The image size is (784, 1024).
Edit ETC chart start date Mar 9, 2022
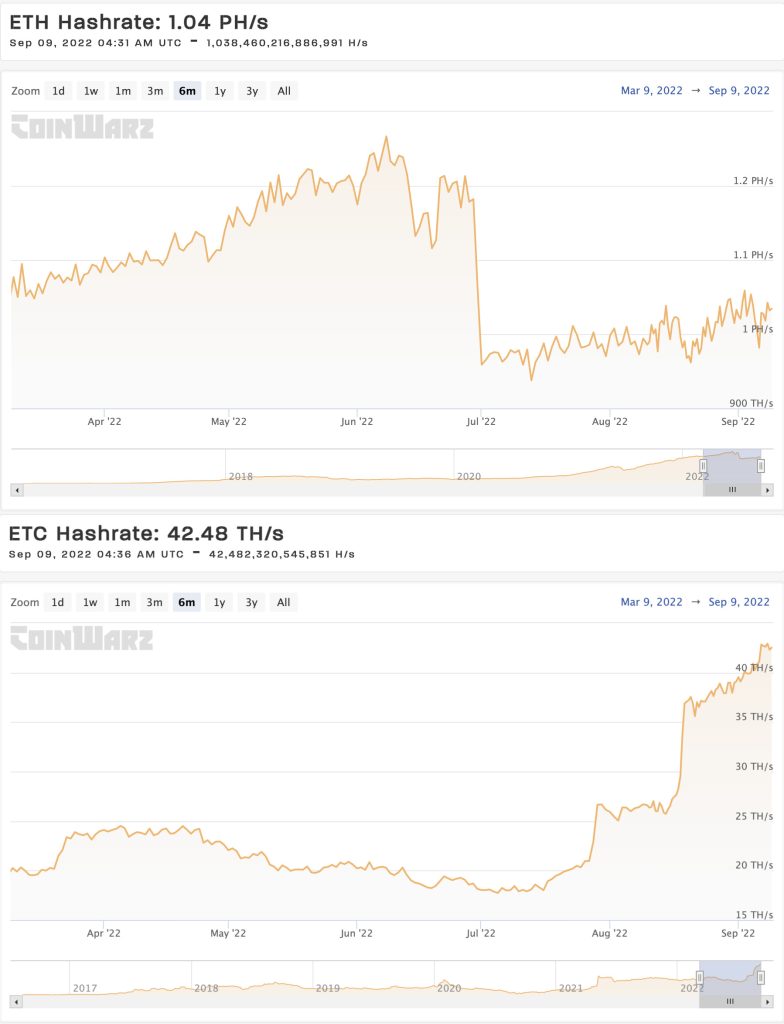tap(651, 602)
